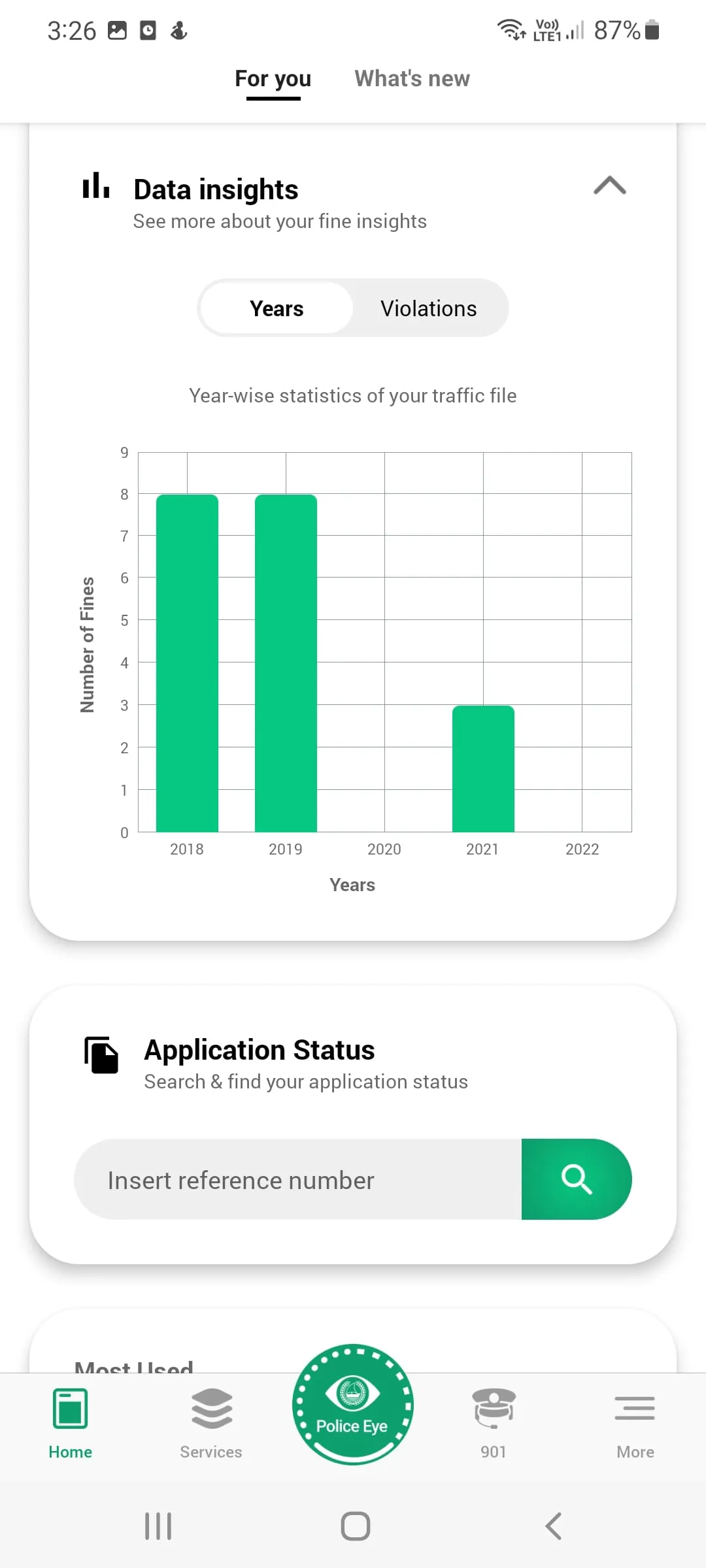Open the Services tab
Screen dimensions: 706x1568
[x=211, y=1423]
